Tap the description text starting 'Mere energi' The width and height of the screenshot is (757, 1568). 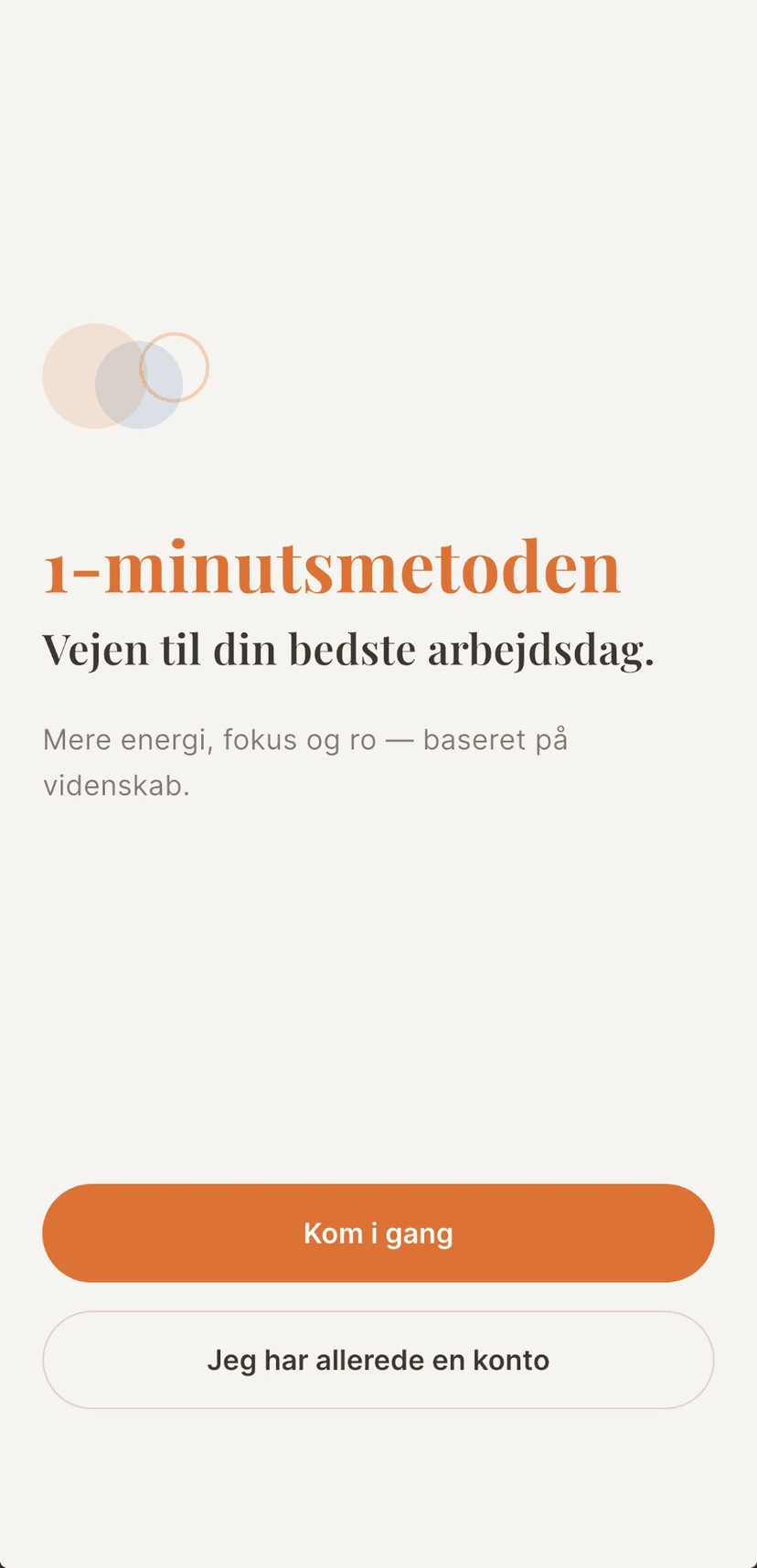coord(305,740)
